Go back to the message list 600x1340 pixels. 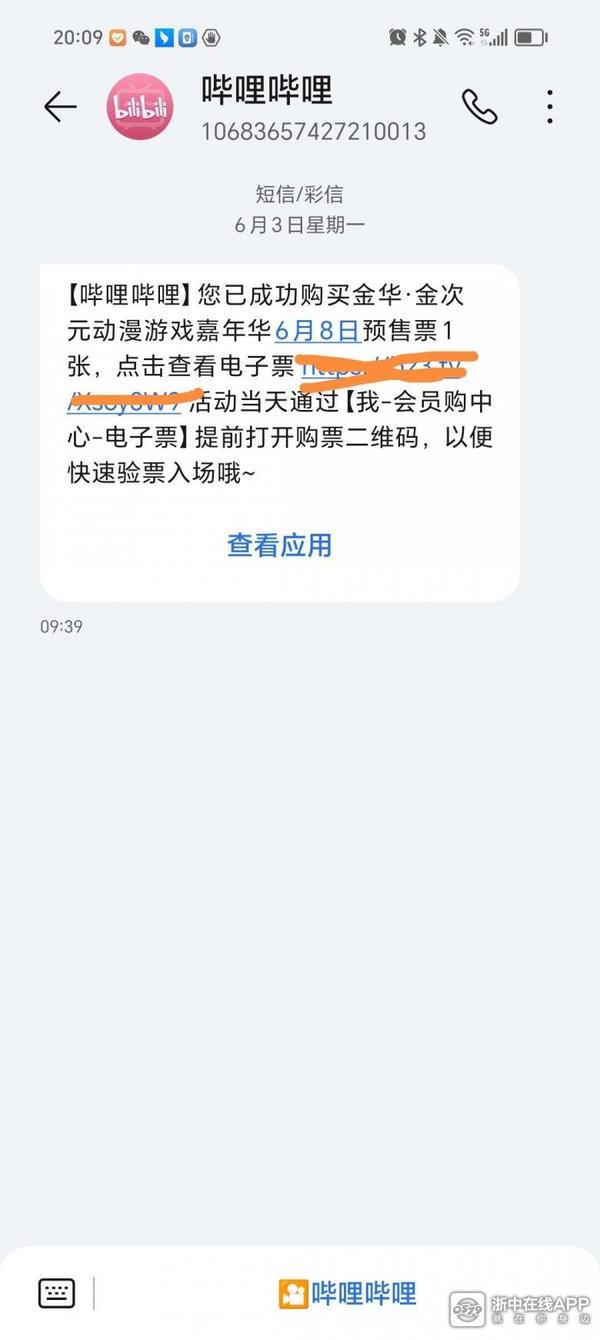[60, 107]
